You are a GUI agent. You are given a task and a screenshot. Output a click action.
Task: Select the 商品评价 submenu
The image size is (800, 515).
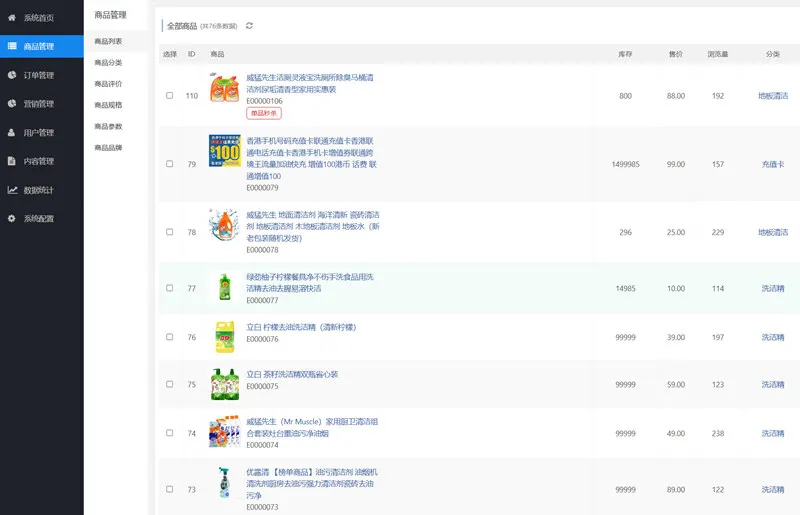point(108,83)
